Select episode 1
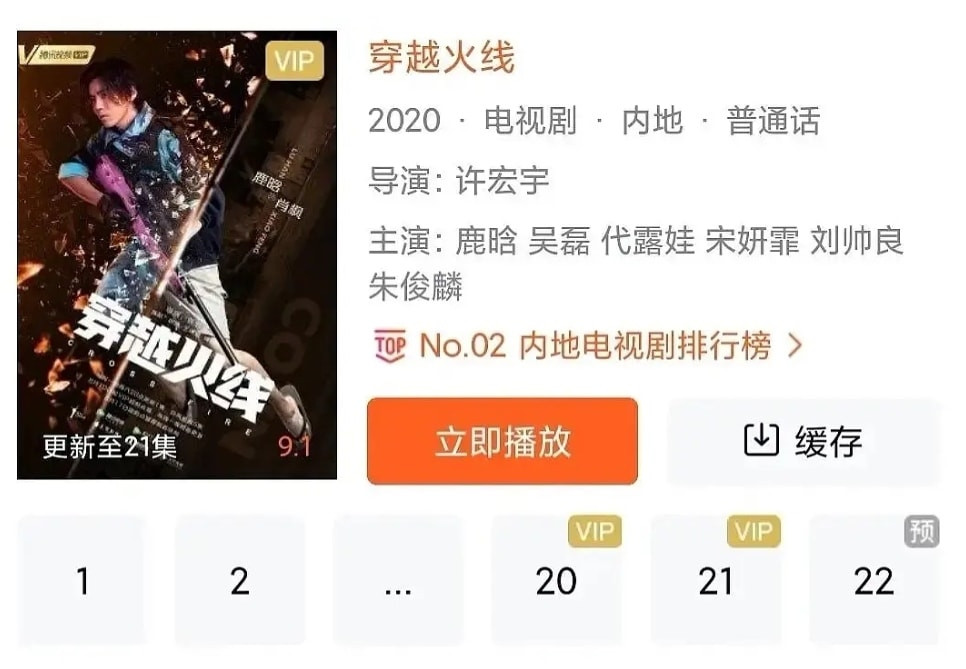This screenshot has width=966, height=669. (82, 580)
